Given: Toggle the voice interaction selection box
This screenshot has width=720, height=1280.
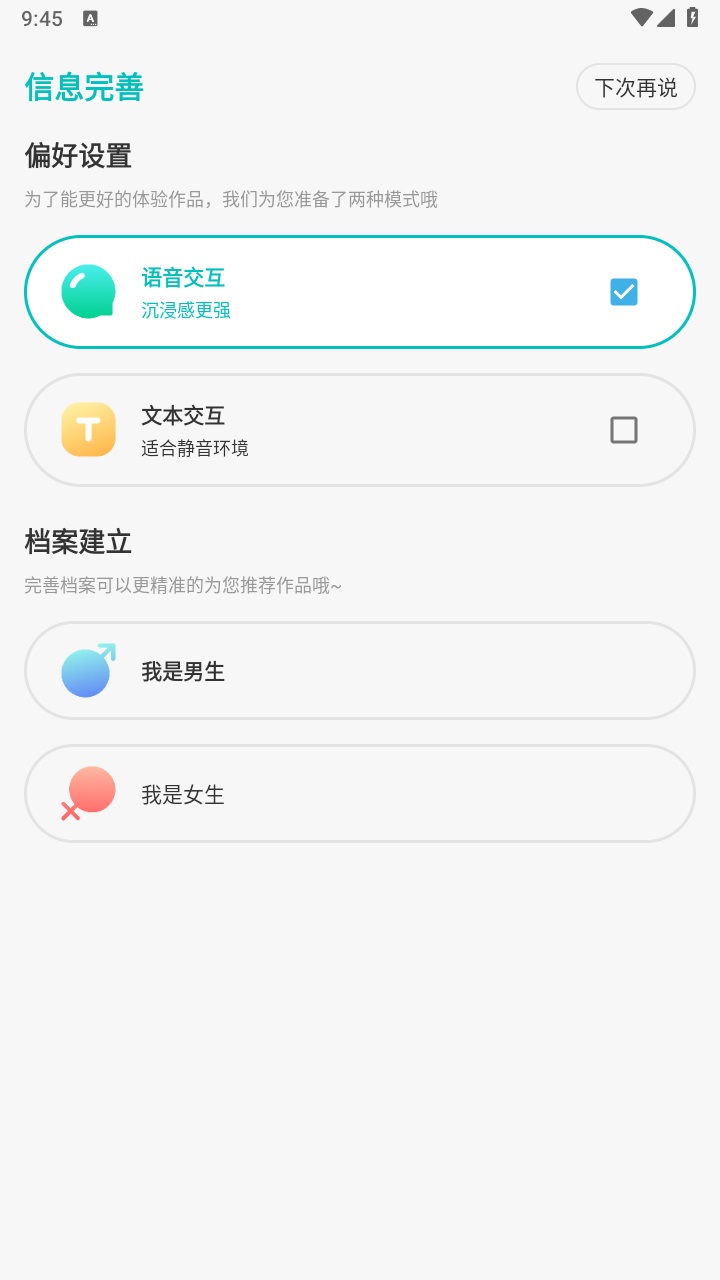Looking at the screenshot, I should 623,291.
